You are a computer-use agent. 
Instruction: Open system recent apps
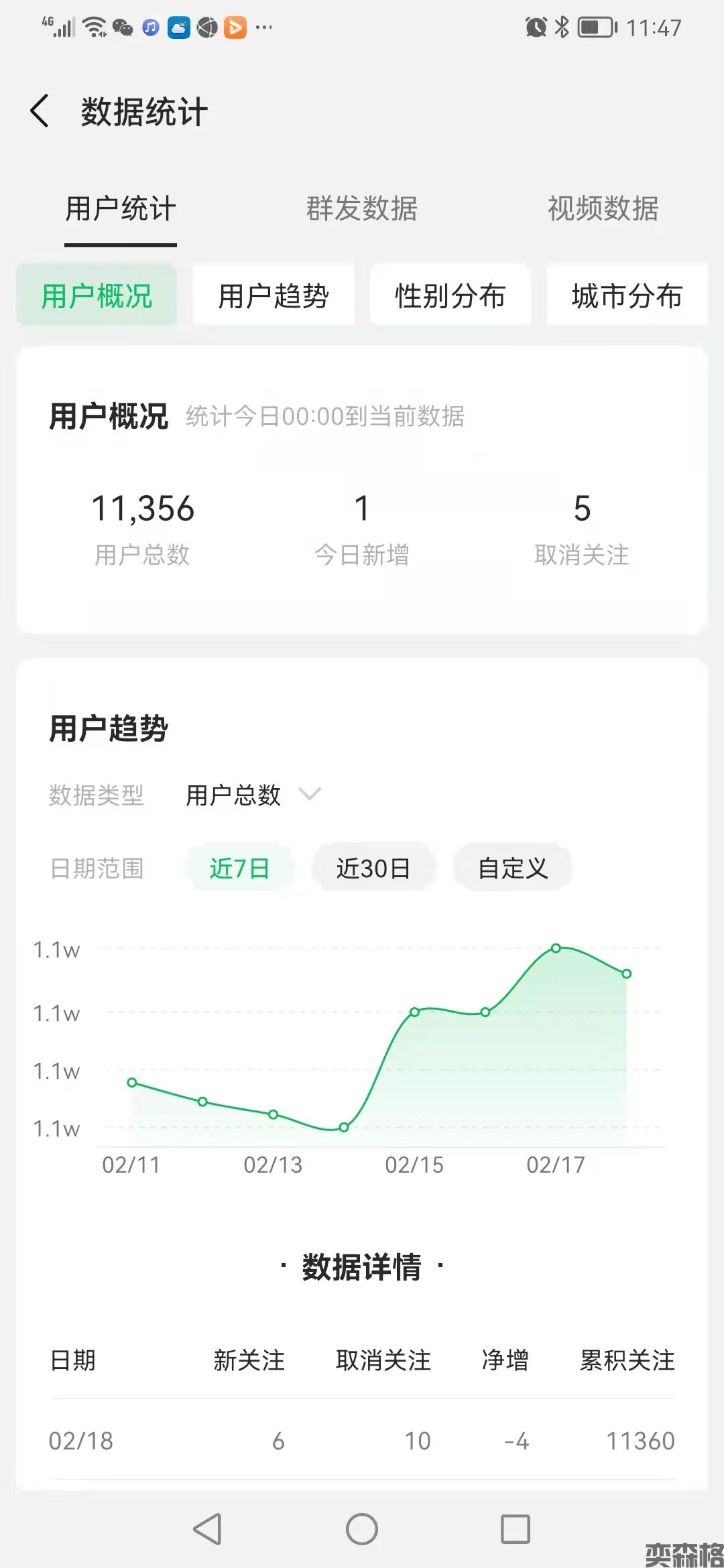[516, 1529]
